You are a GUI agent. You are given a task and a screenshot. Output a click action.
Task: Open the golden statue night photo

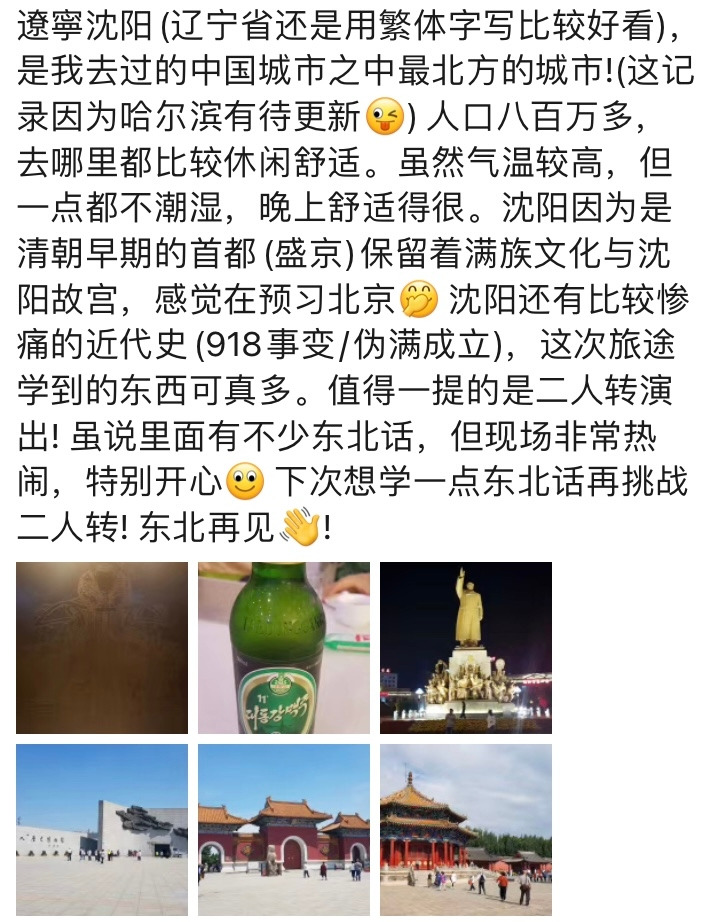466,647
